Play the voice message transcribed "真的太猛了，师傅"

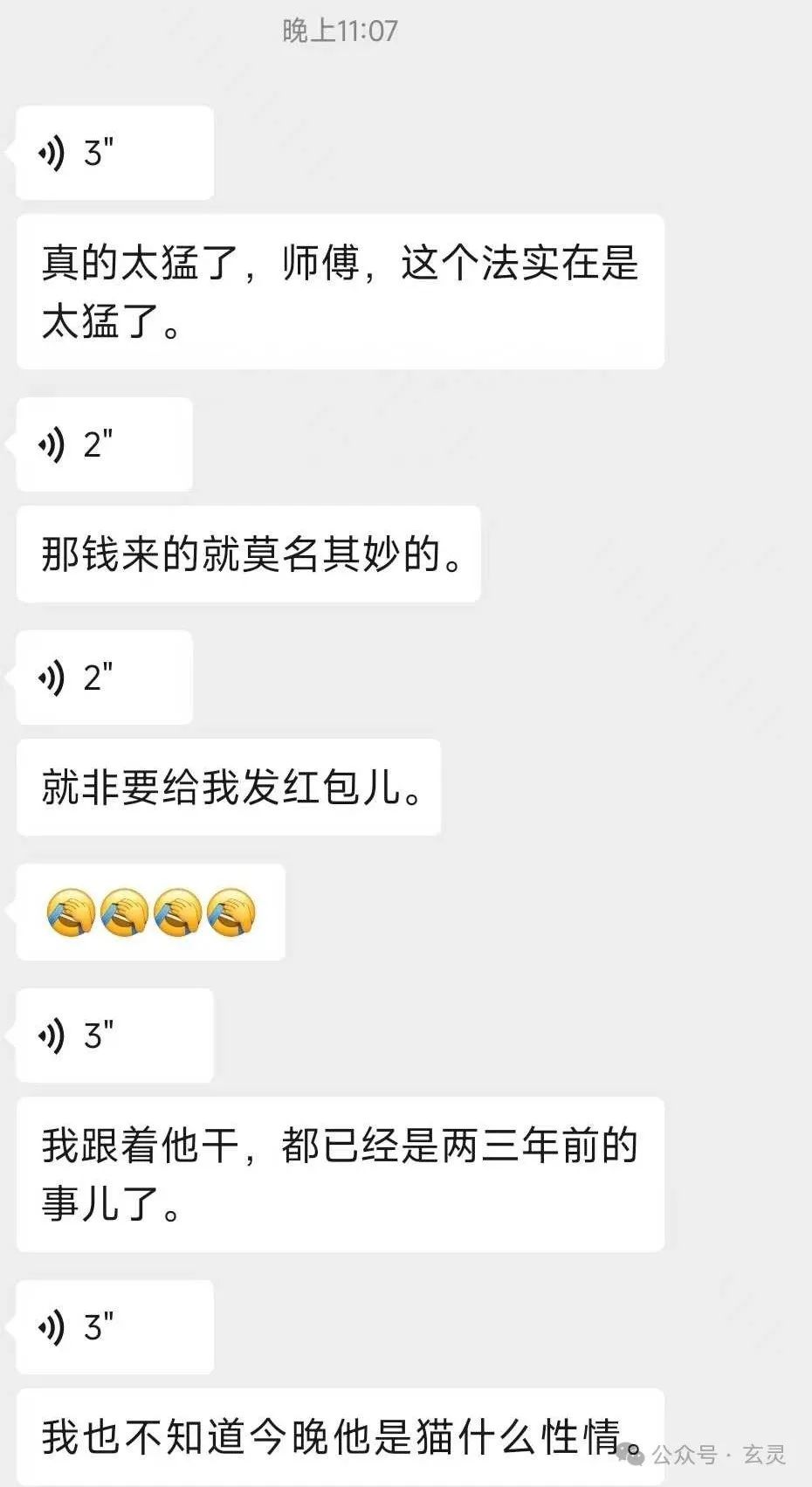coord(114,154)
